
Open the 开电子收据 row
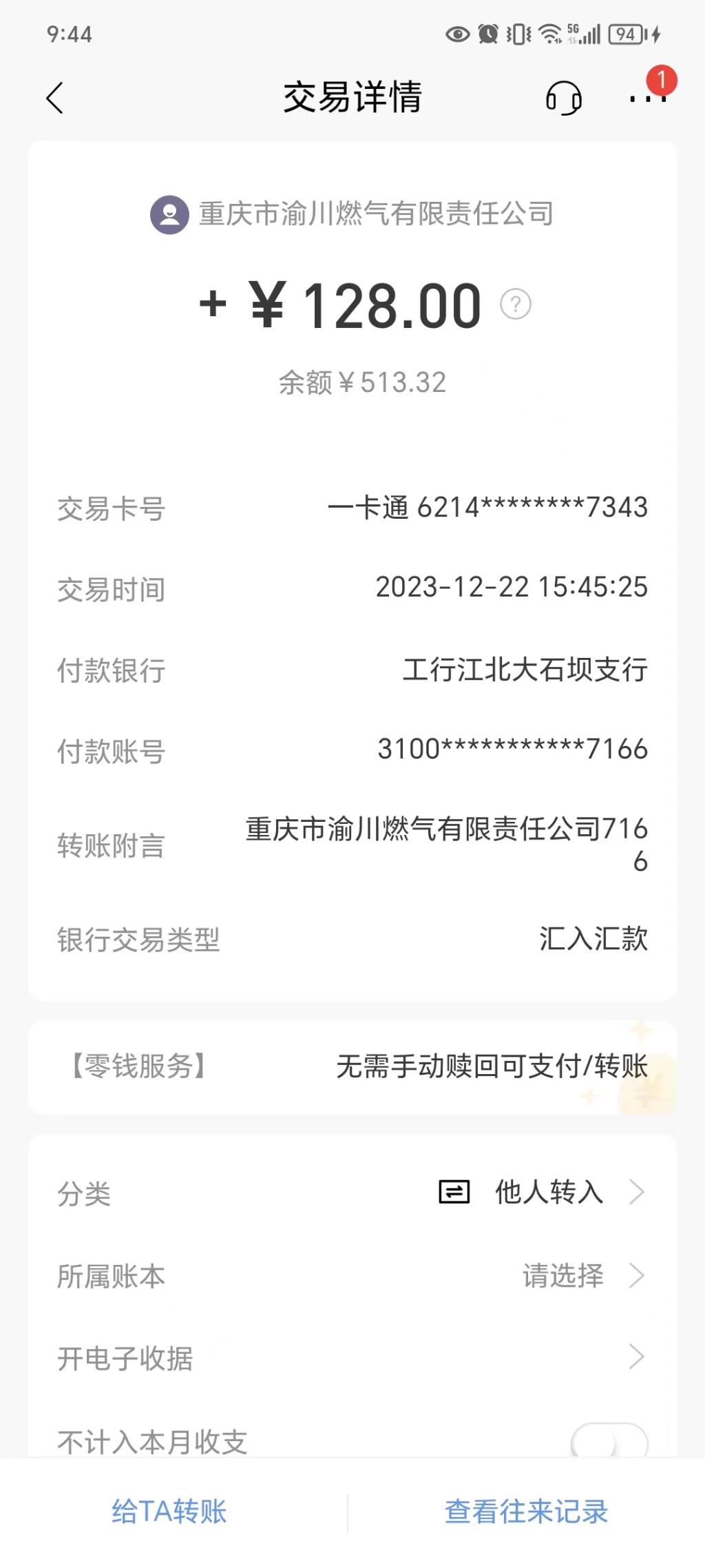click(352, 1358)
